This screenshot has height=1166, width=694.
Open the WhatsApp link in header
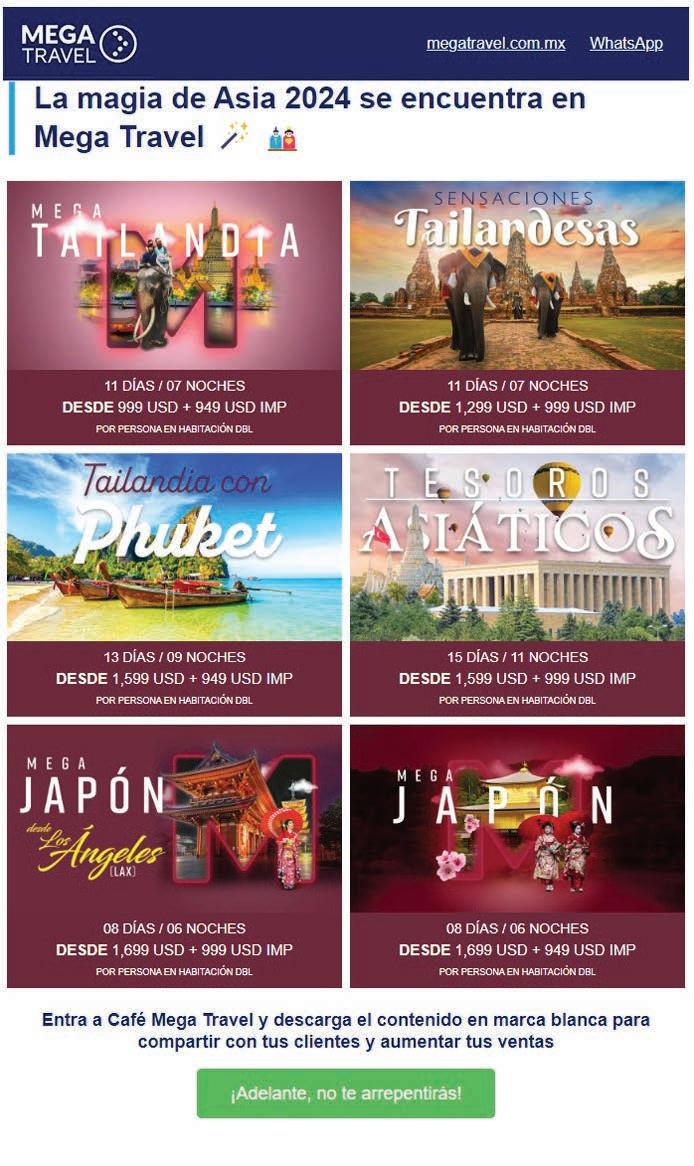626,44
